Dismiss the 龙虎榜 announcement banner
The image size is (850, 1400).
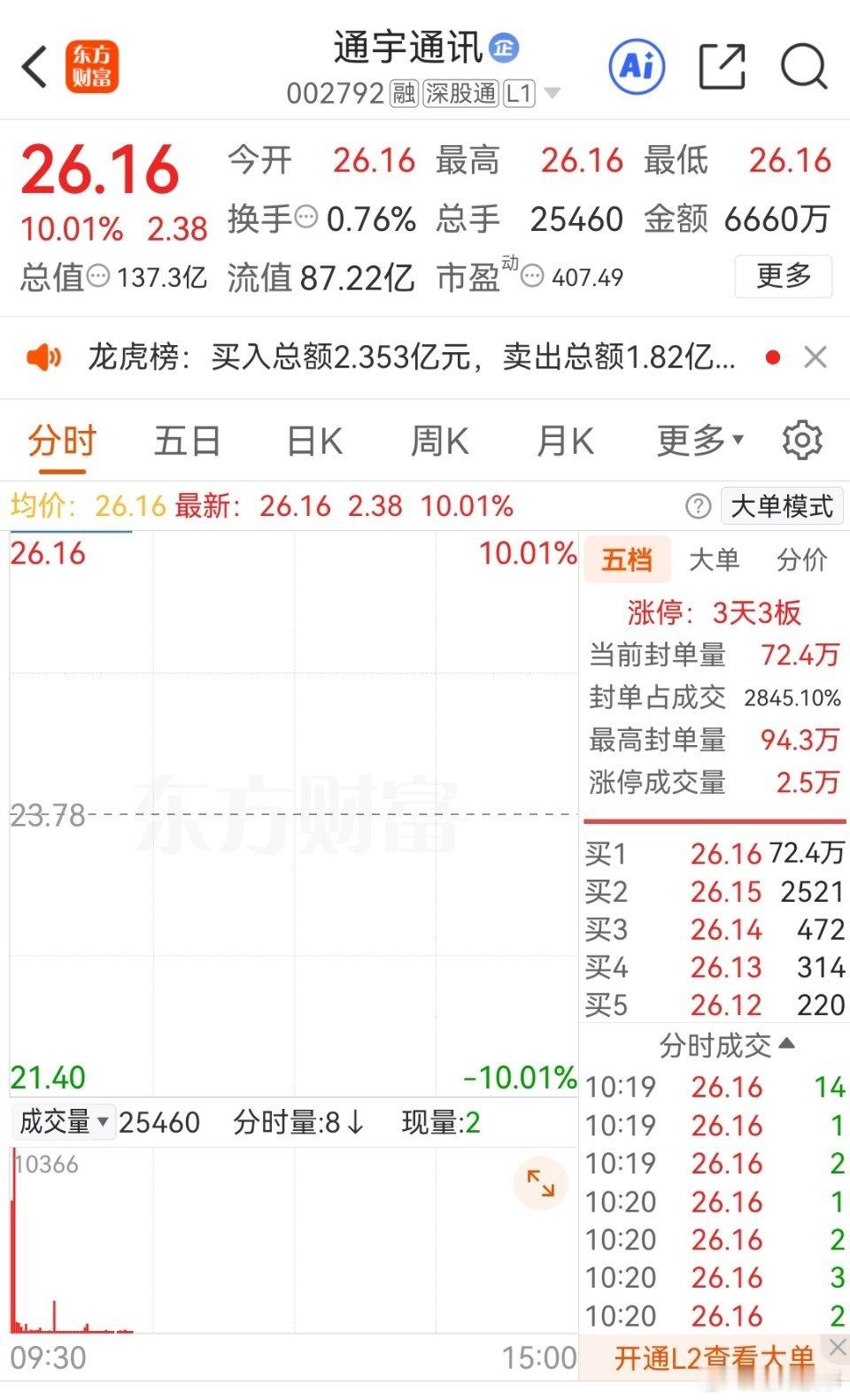(x=815, y=357)
